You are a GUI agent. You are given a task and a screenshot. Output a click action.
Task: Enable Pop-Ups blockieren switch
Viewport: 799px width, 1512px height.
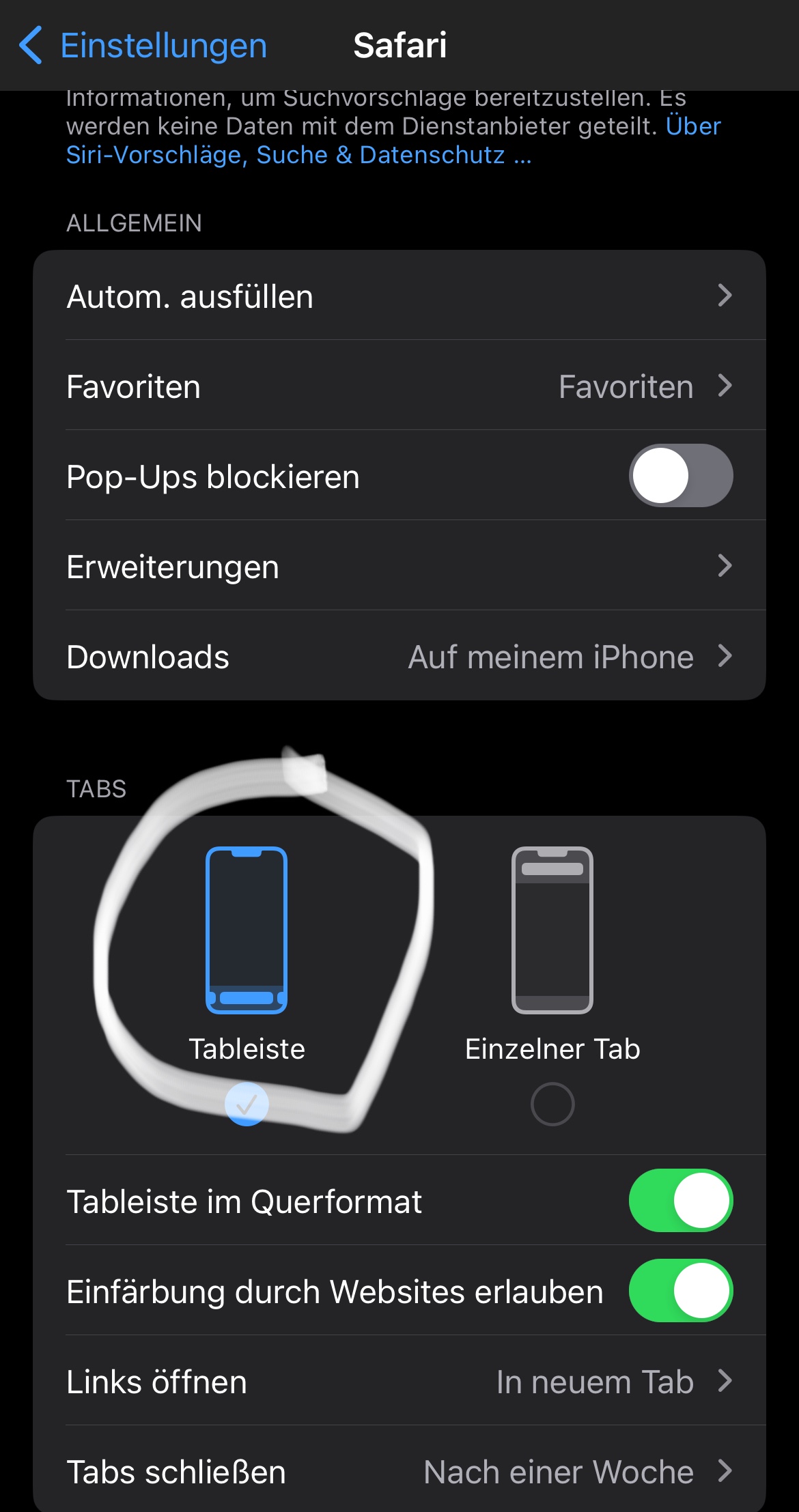tap(681, 476)
